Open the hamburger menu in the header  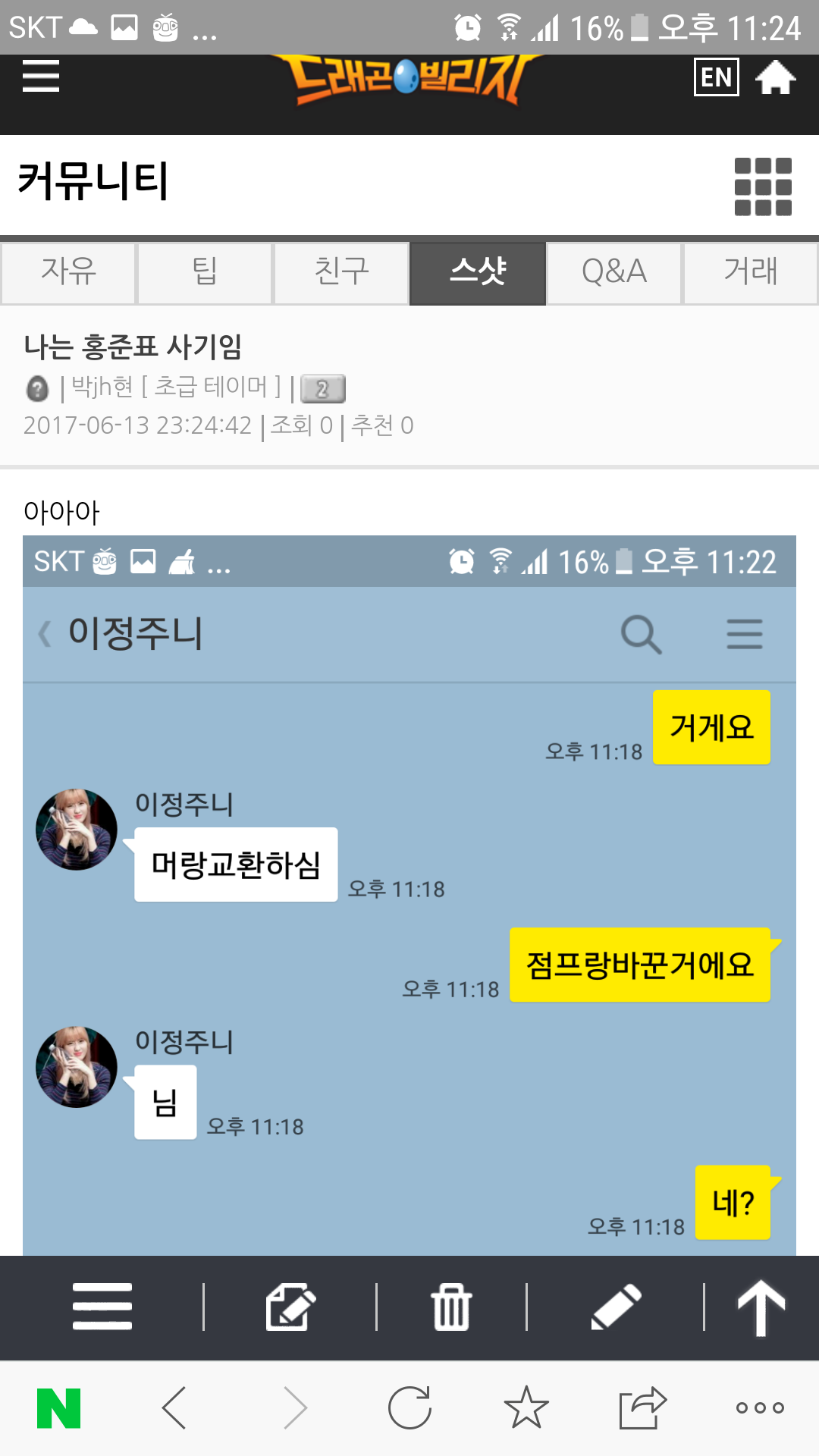tap(41, 77)
